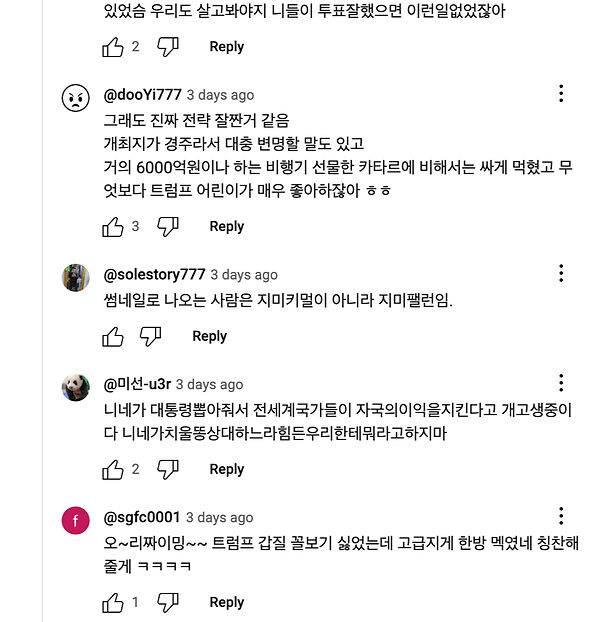
Task: Dislike the comment by @미선-u3r
Action: (168, 469)
